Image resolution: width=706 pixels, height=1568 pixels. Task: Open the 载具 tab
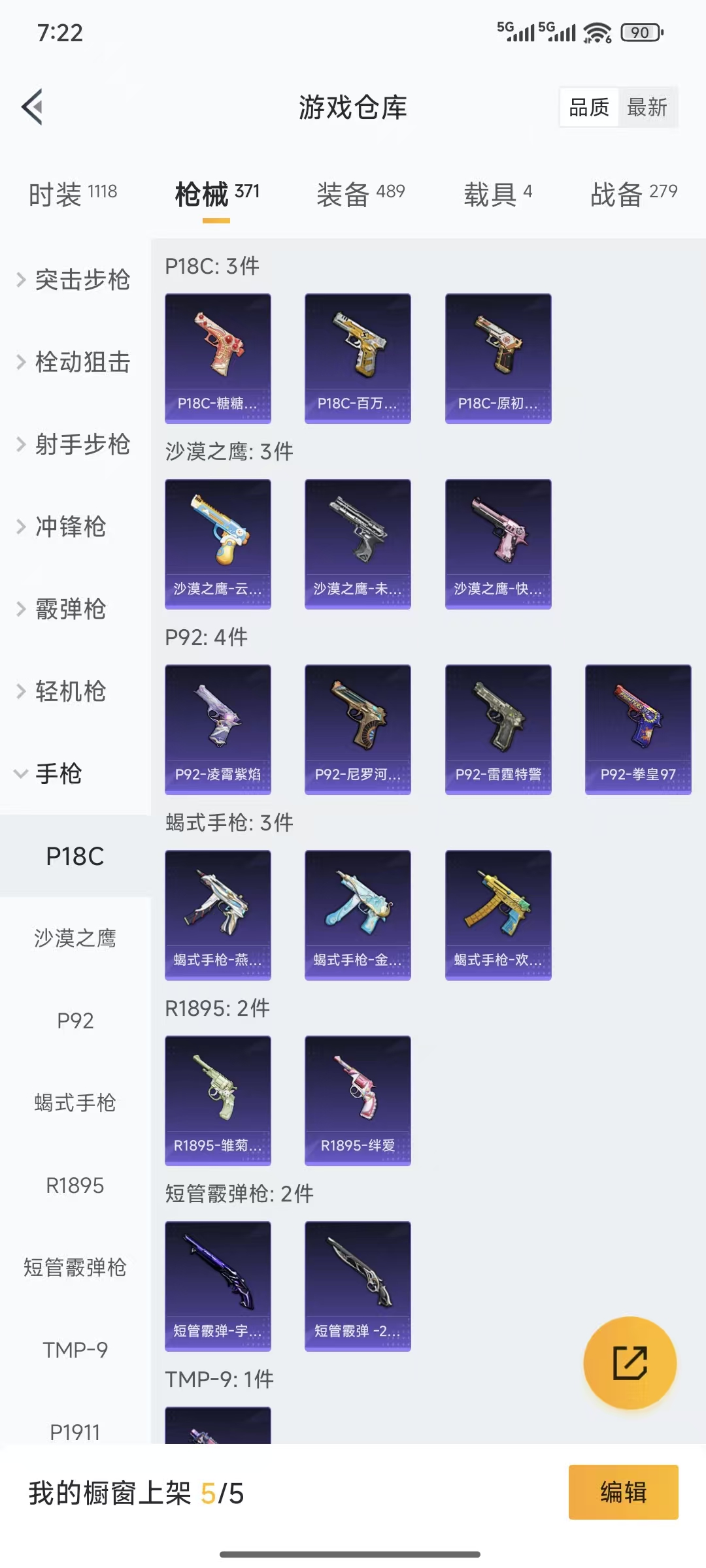click(x=497, y=194)
